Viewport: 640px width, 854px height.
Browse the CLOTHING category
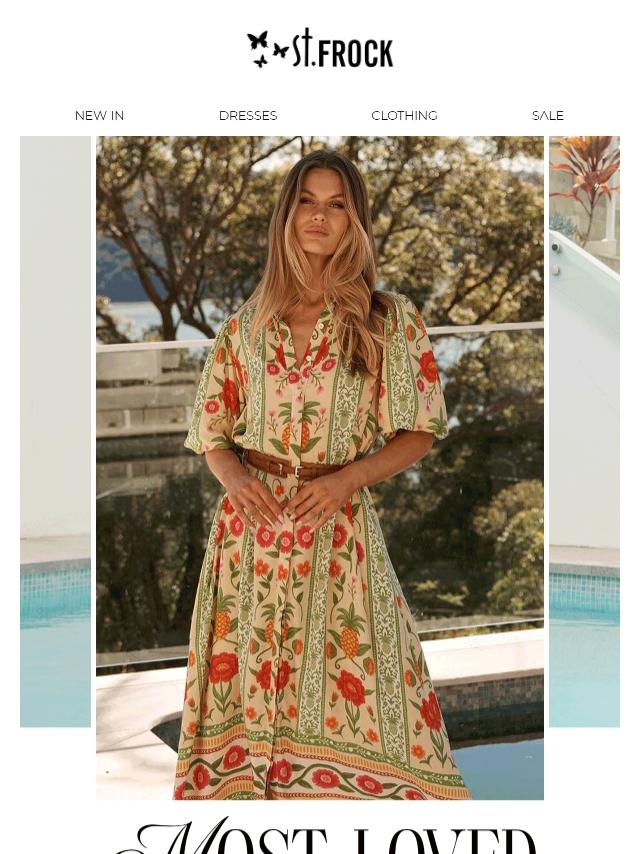(404, 116)
